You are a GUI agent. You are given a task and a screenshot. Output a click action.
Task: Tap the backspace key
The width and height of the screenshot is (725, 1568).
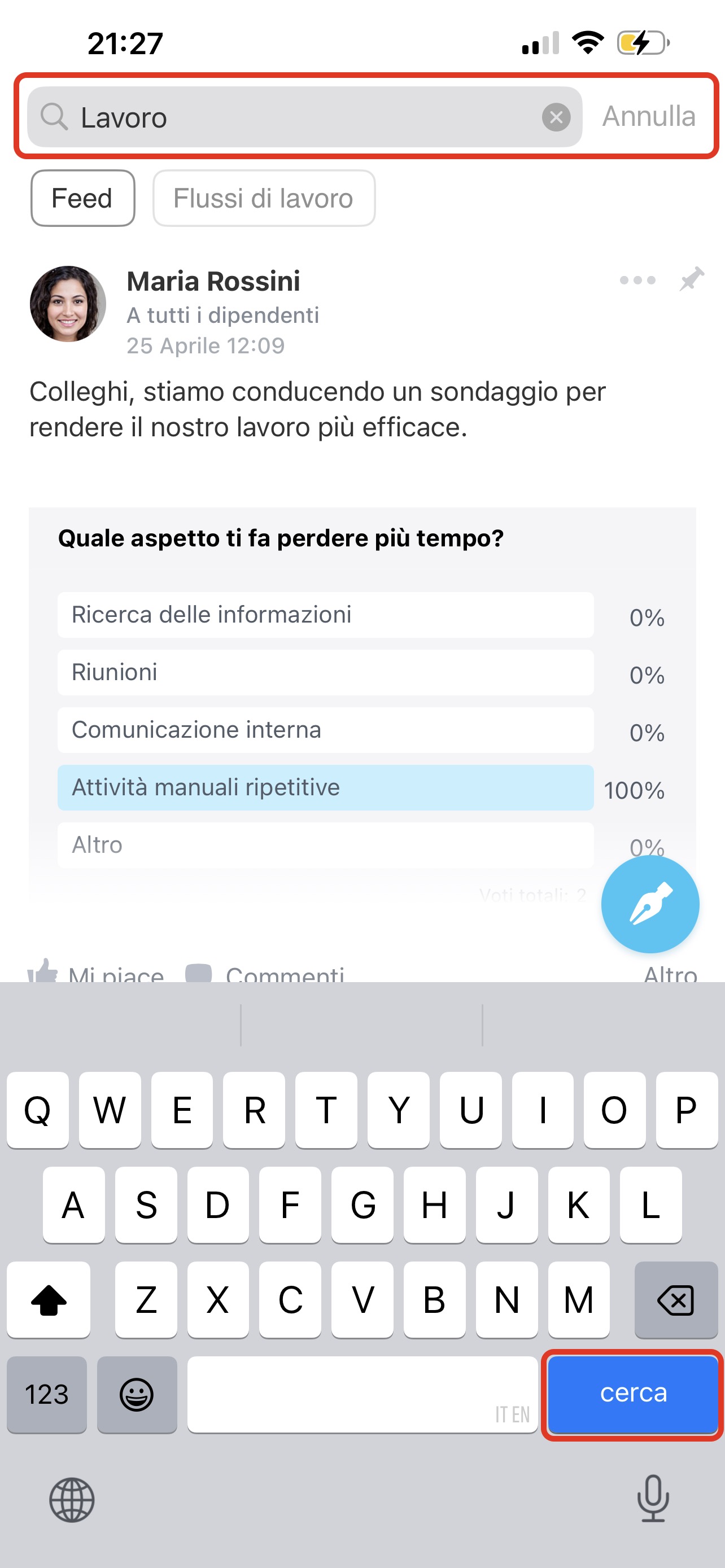coord(675,1300)
